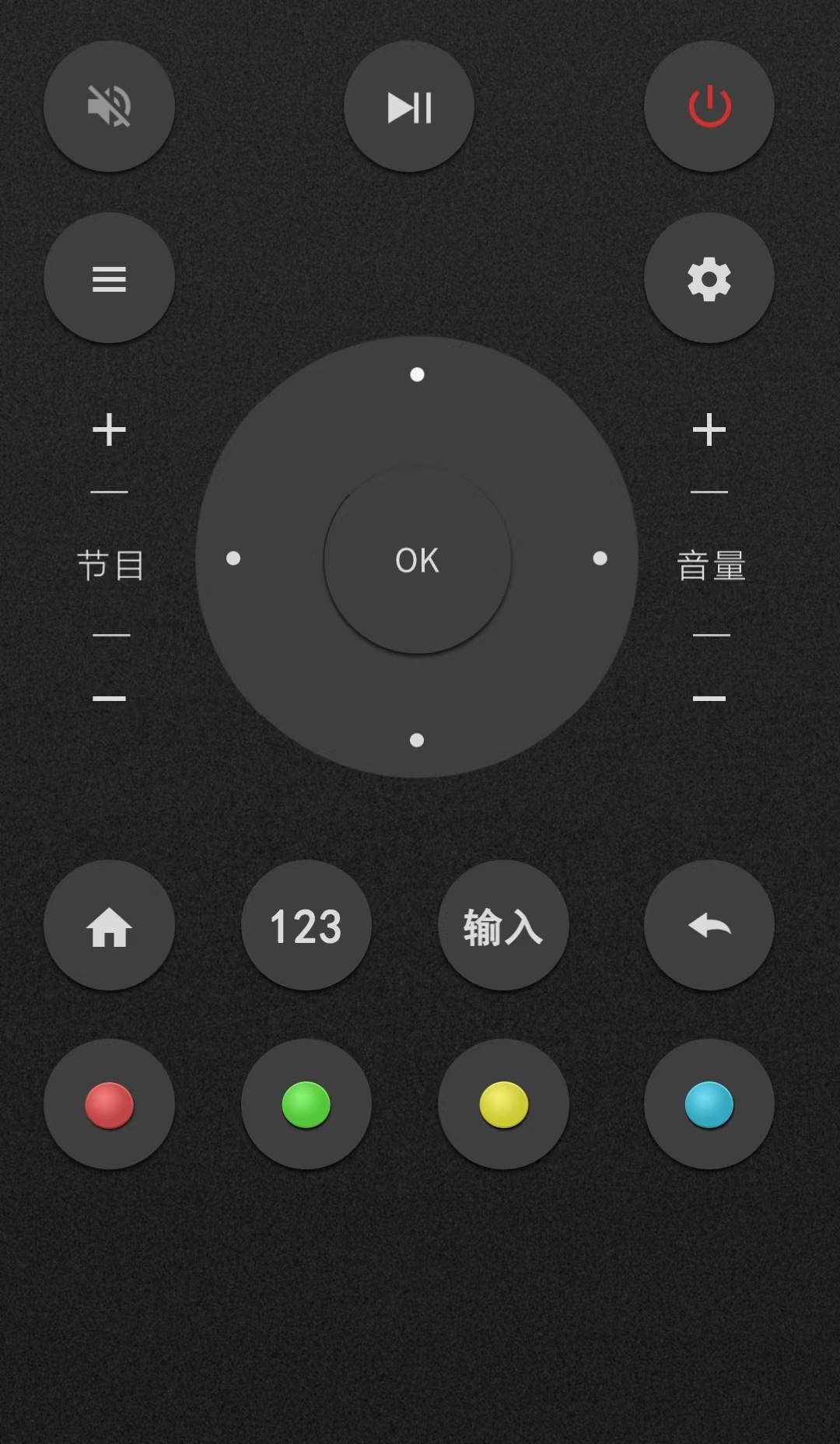Open the menu with hamburger icon
The image size is (840, 1444).
click(x=109, y=279)
